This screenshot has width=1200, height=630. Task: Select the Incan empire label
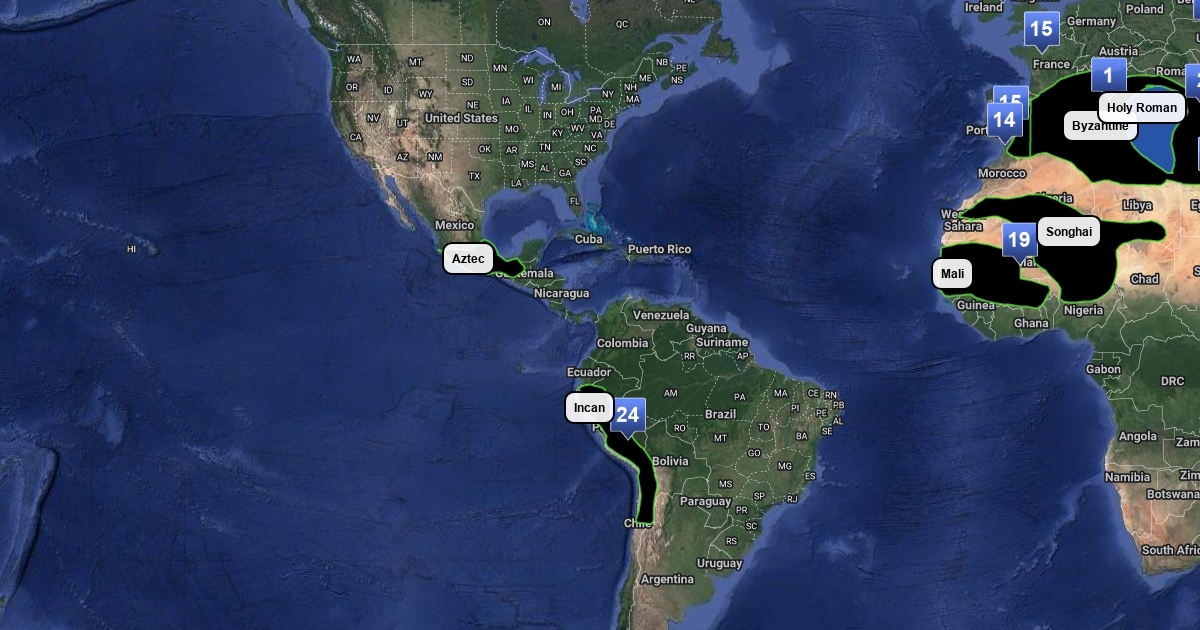click(589, 408)
